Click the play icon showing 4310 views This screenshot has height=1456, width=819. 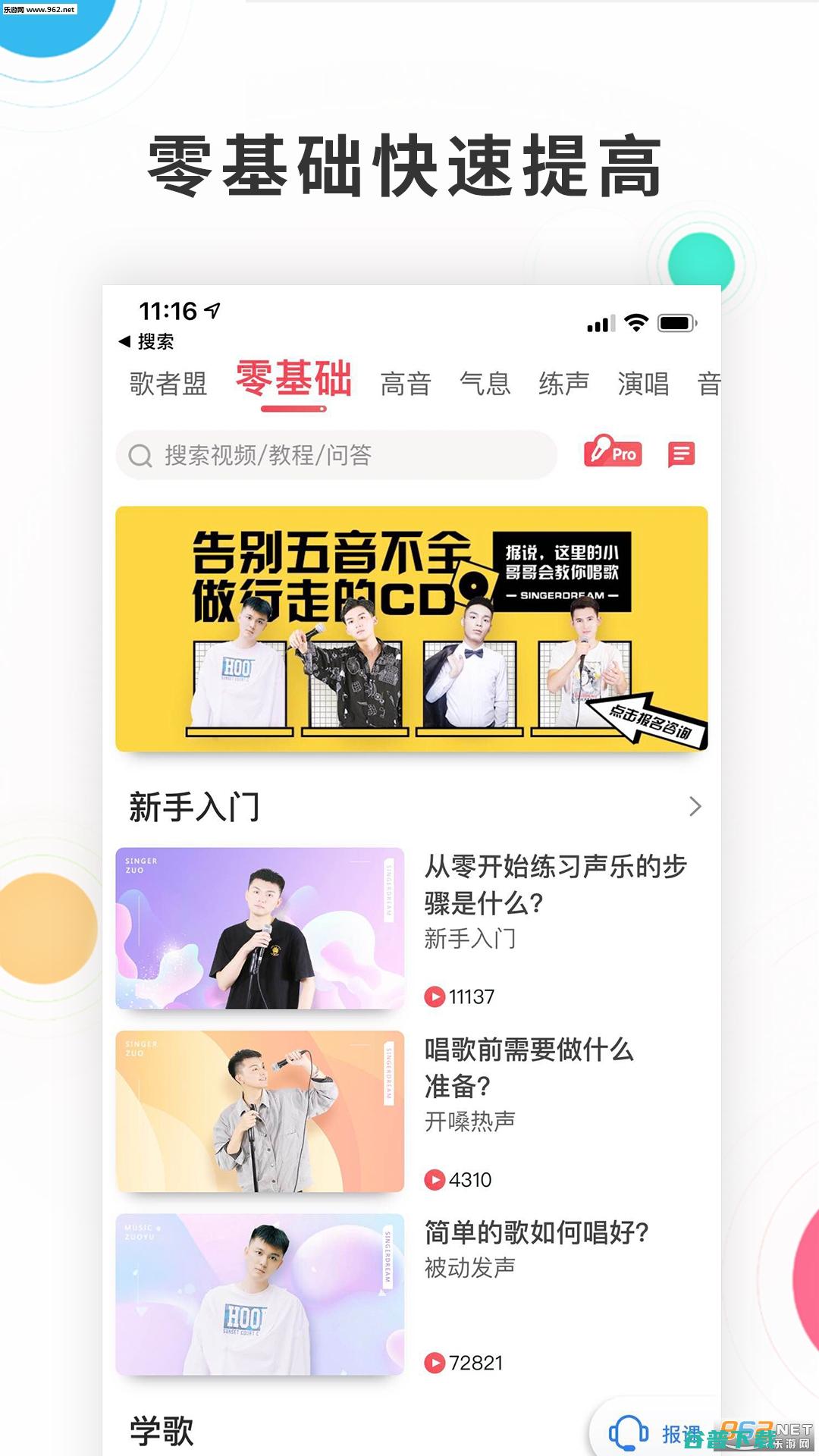pos(435,1180)
